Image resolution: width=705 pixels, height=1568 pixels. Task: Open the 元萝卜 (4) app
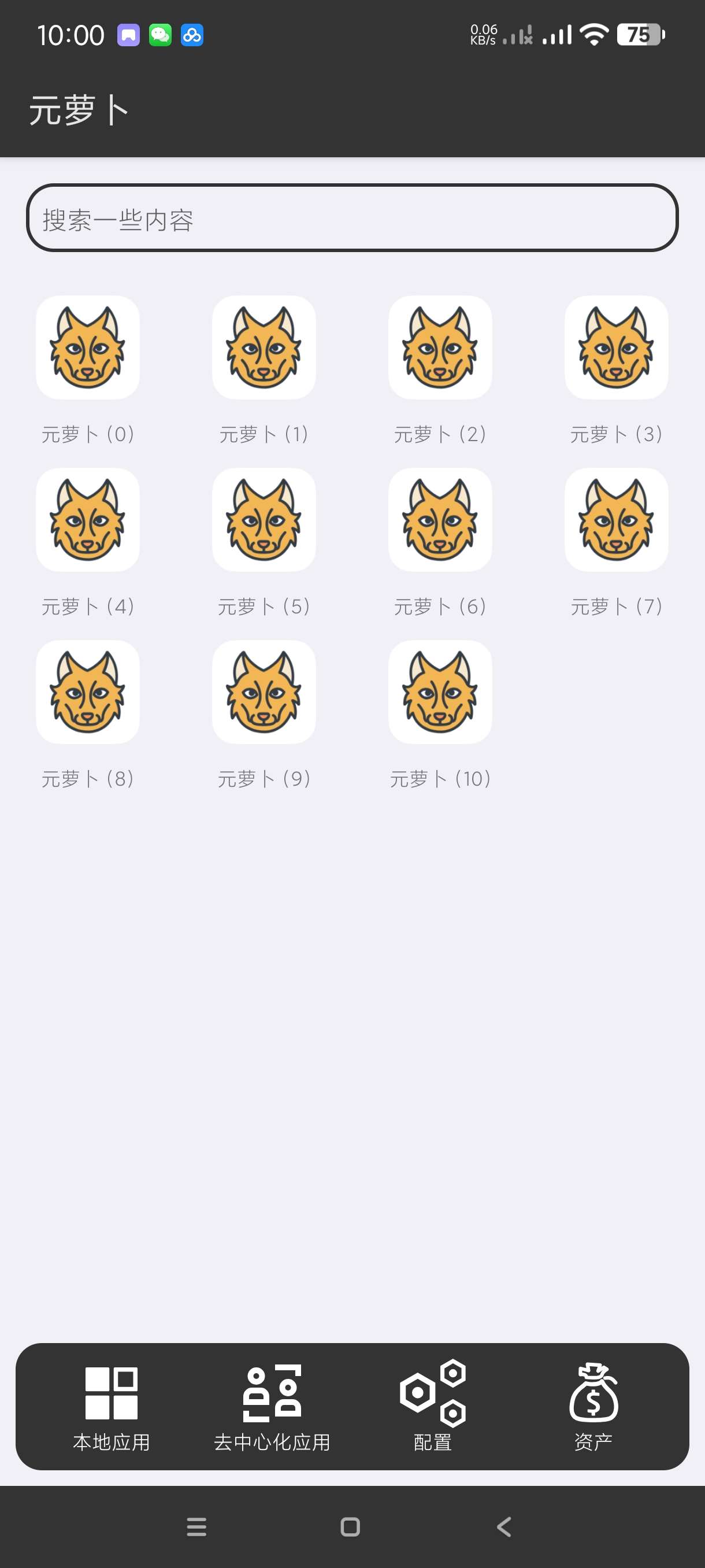coord(88,520)
